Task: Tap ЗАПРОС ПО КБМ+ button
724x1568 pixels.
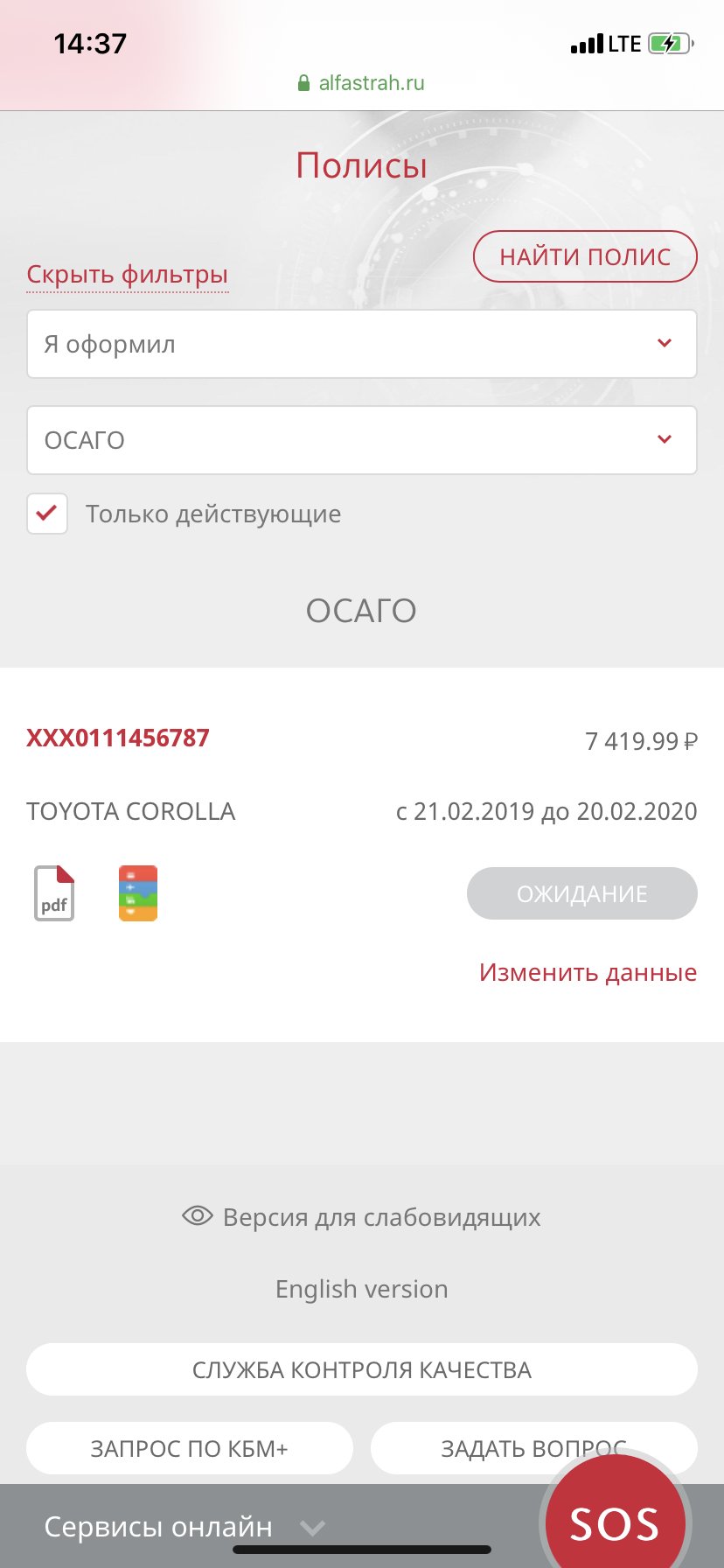Action: coord(190,1448)
